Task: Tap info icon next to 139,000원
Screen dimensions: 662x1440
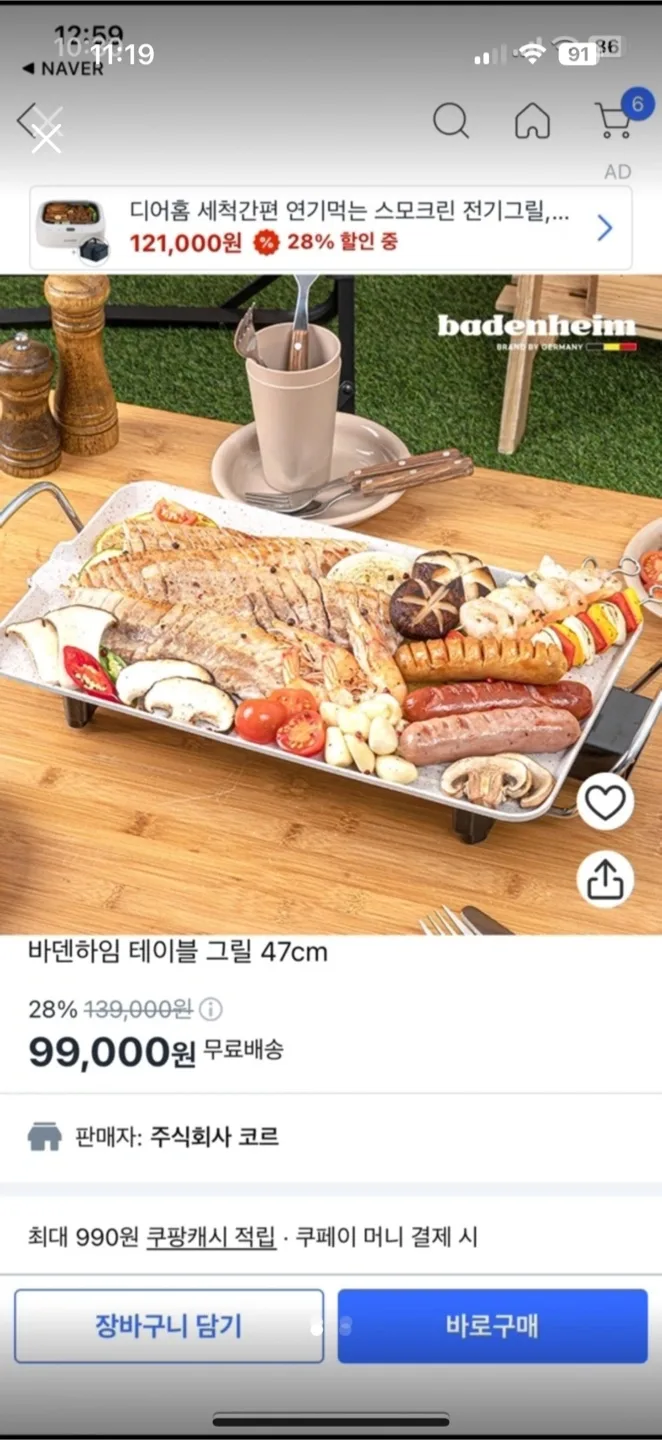Action: point(210,1009)
